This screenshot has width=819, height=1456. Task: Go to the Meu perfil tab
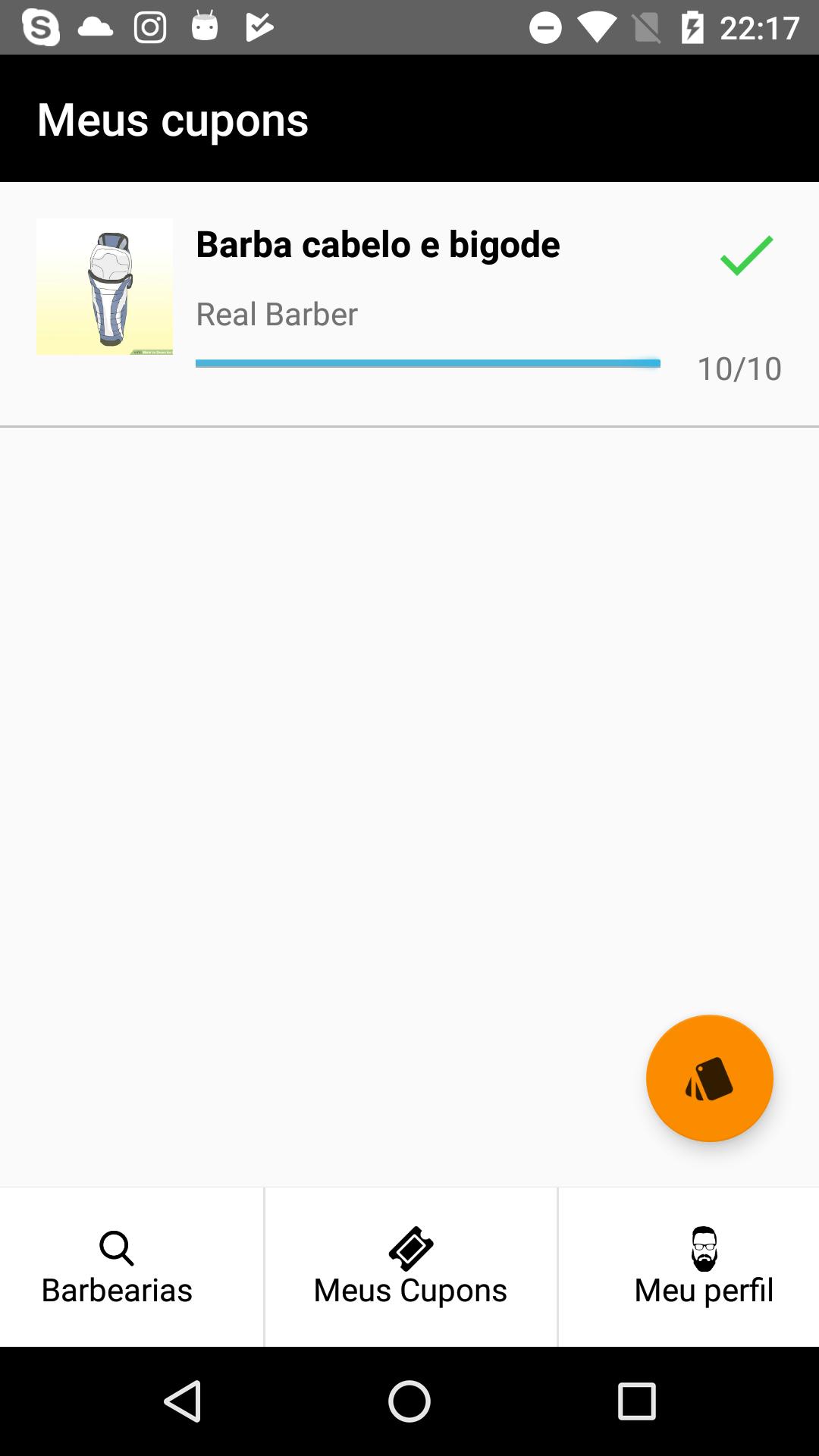[x=703, y=1266]
